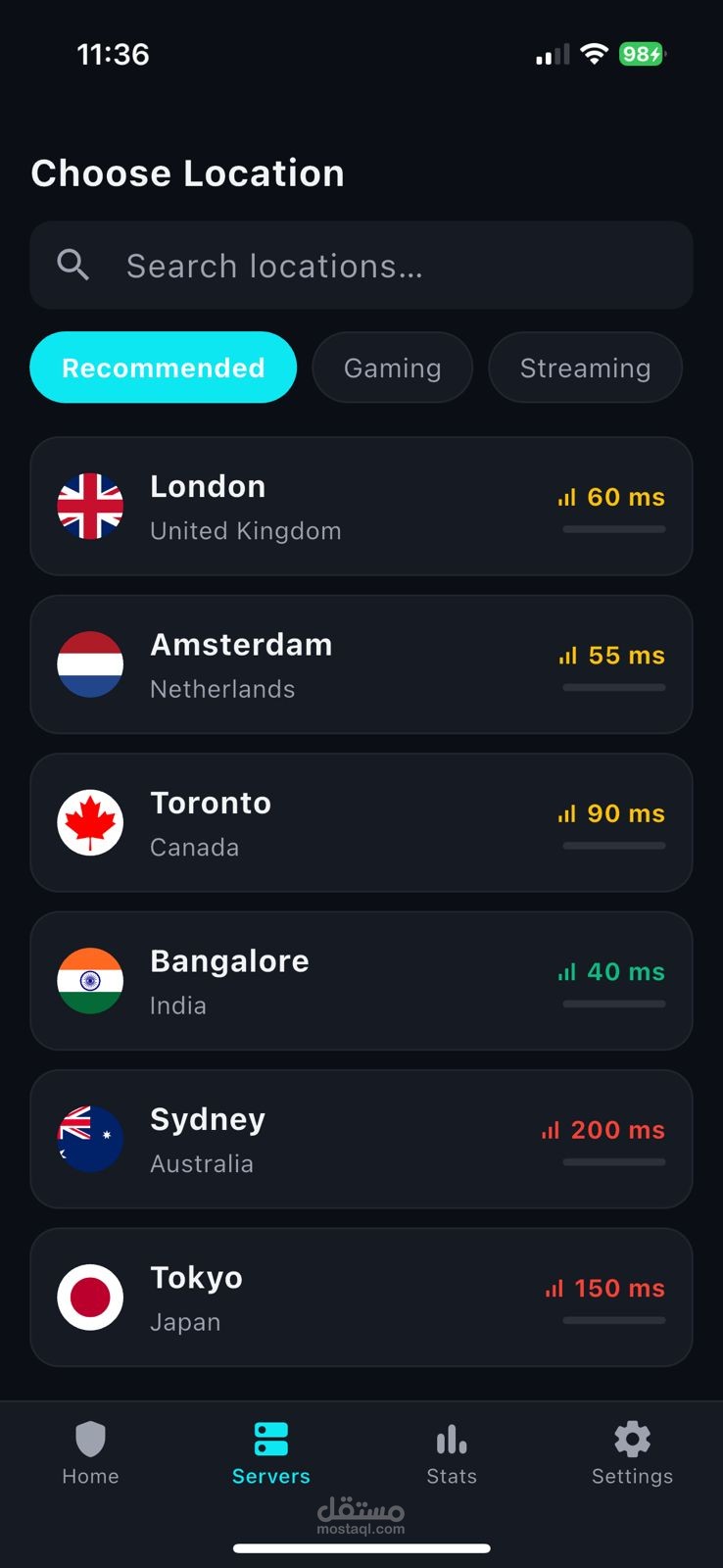Image resolution: width=723 pixels, height=1568 pixels.
Task: Pick the Bangalore, India server
Action: point(361,981)
